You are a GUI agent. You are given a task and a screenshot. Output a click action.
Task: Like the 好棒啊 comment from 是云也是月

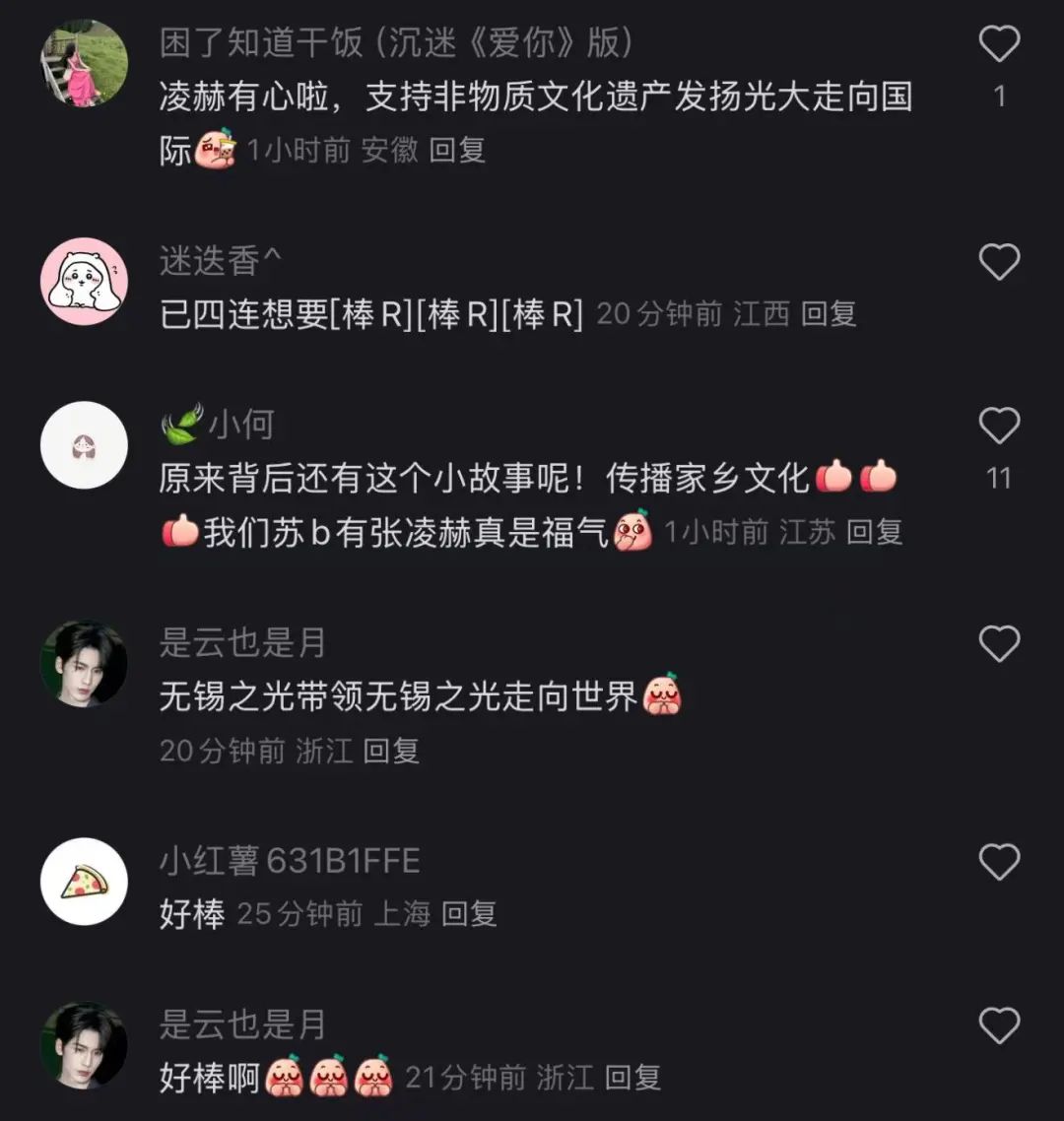999,1026
